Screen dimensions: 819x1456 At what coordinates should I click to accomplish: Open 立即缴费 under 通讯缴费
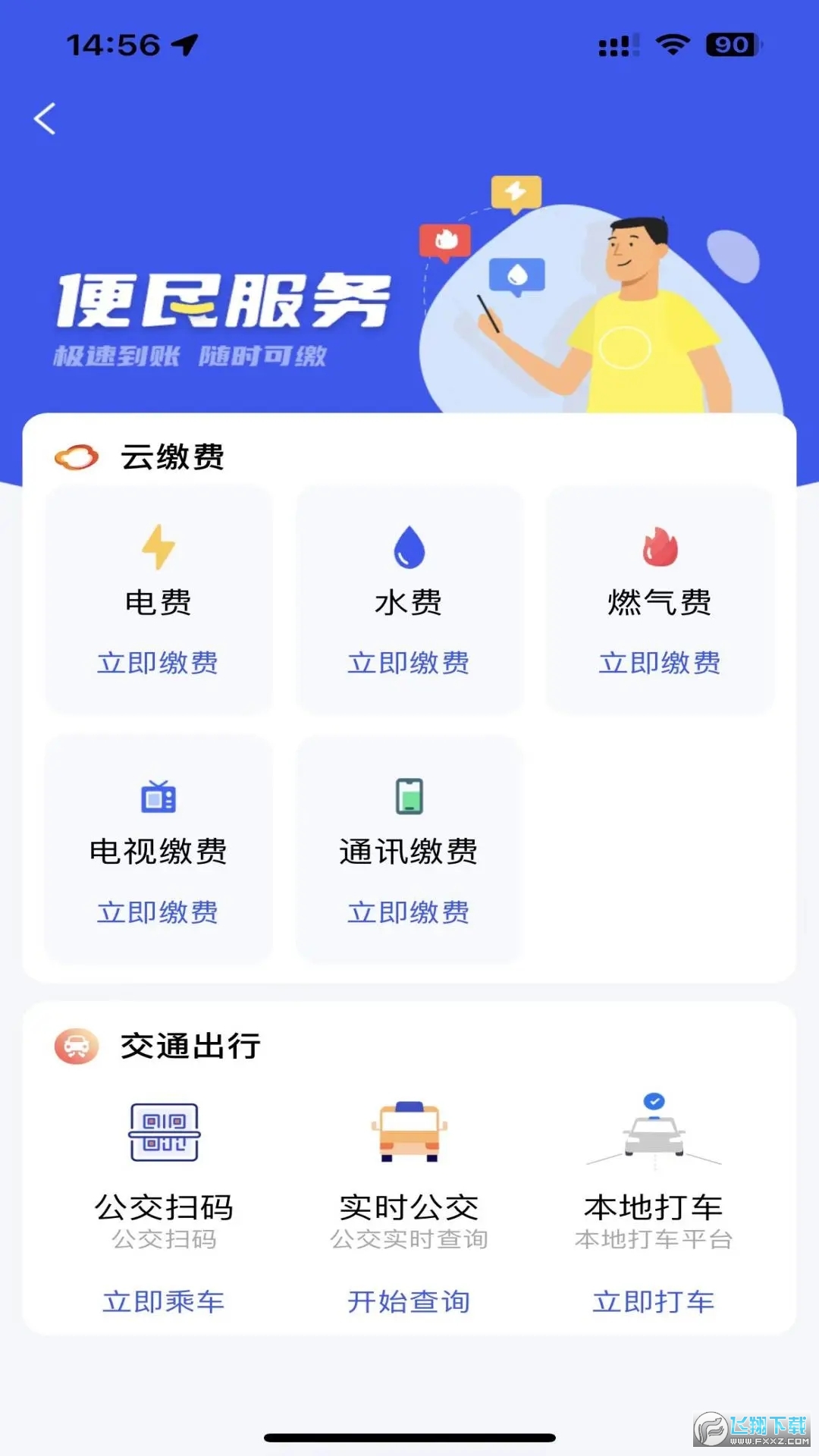409,912
